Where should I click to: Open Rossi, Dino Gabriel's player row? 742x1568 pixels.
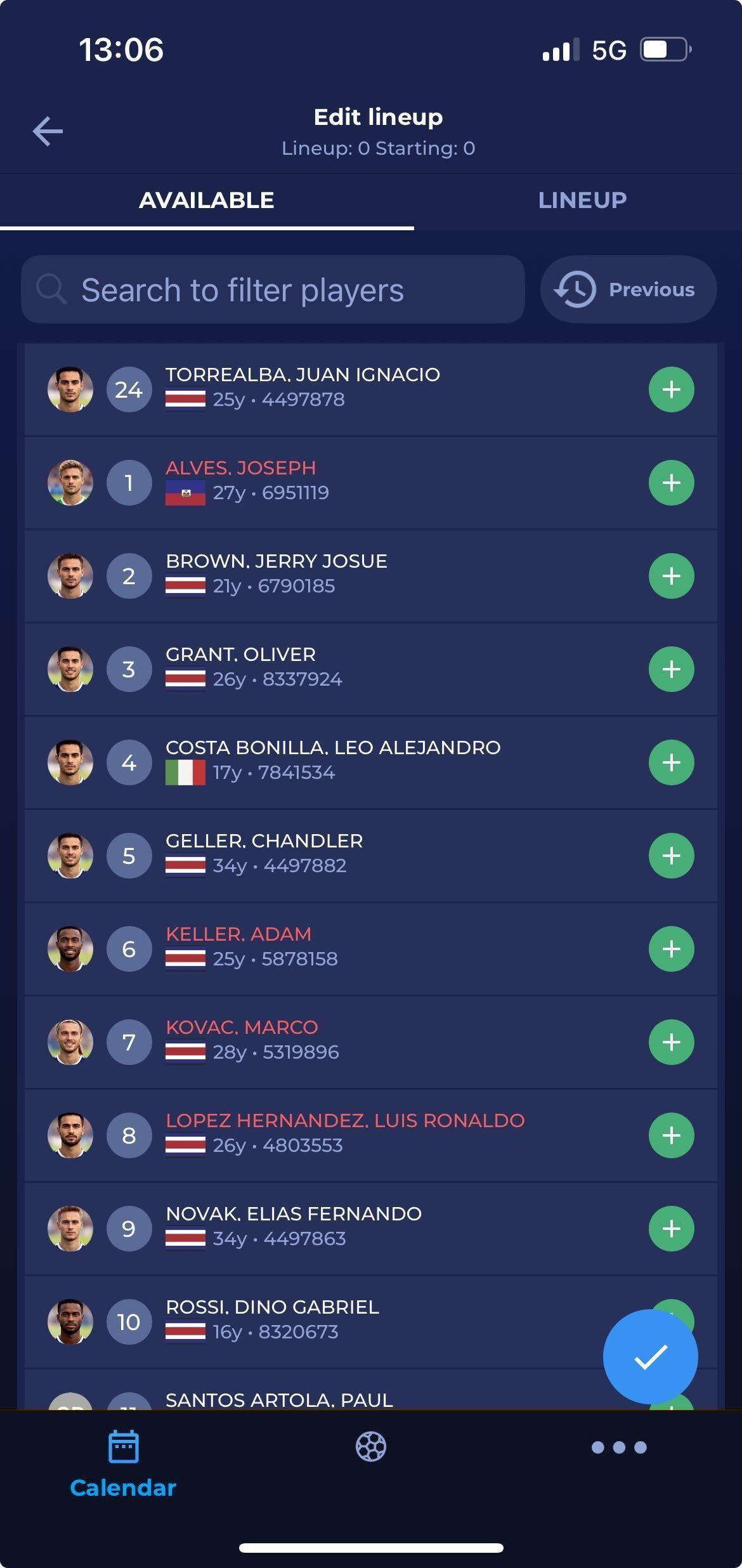click(317, 1322)
